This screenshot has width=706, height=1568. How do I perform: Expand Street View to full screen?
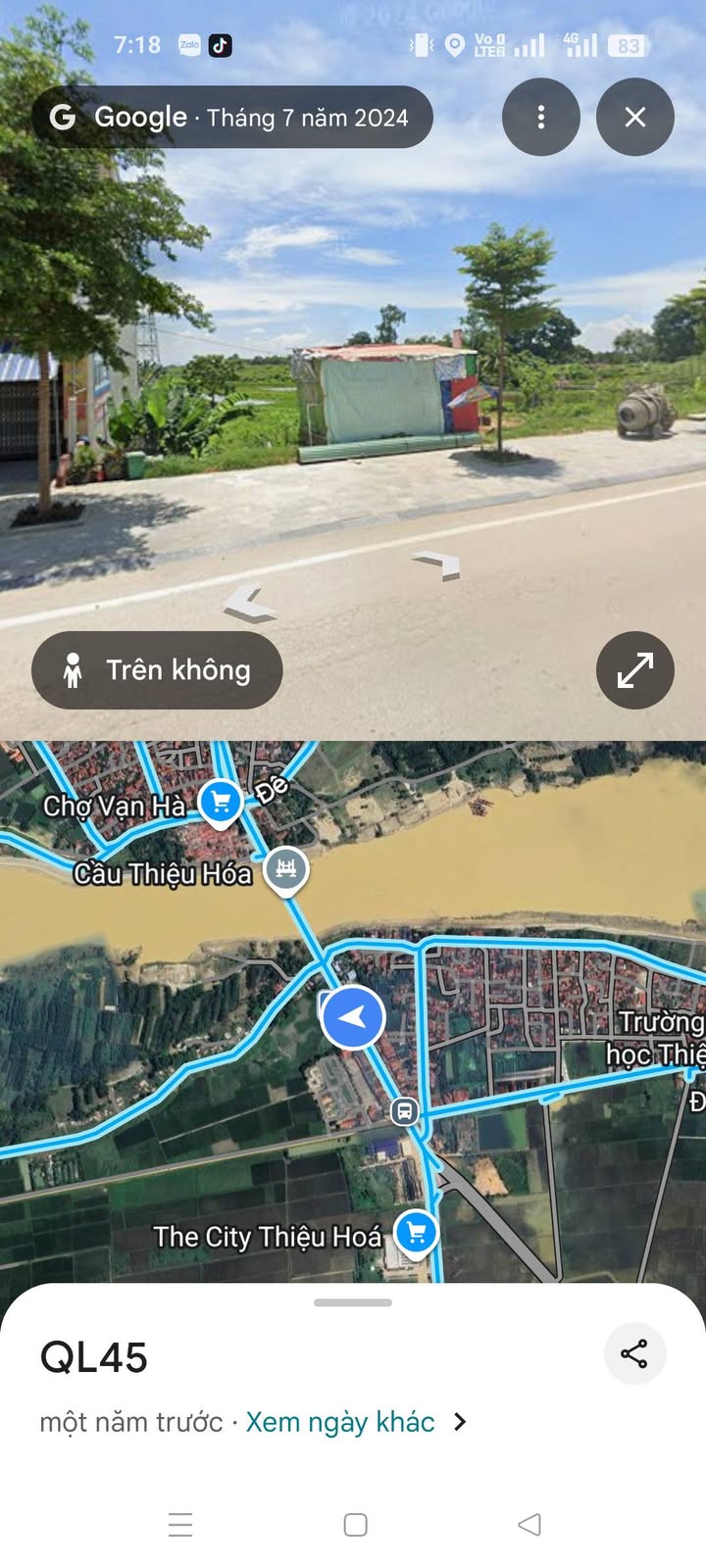[634, 670]
